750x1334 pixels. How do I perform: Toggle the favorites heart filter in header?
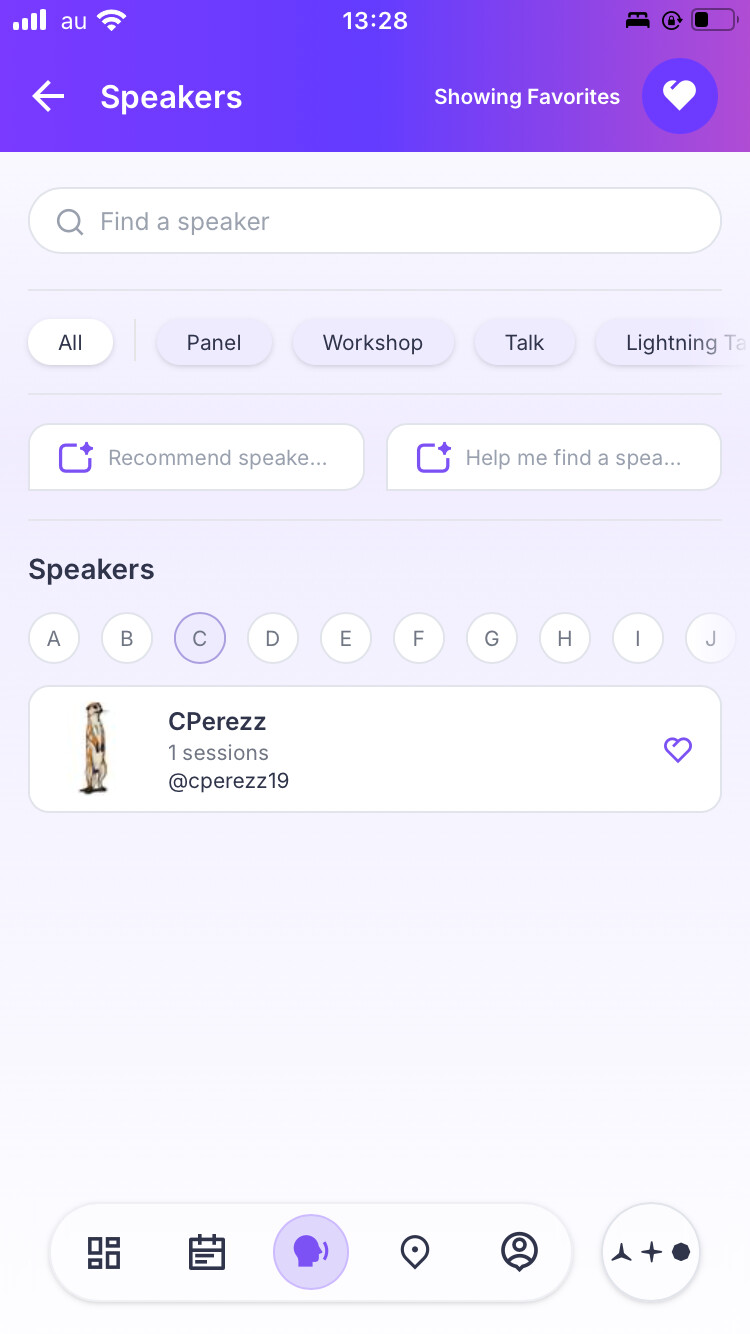[680, 96]
